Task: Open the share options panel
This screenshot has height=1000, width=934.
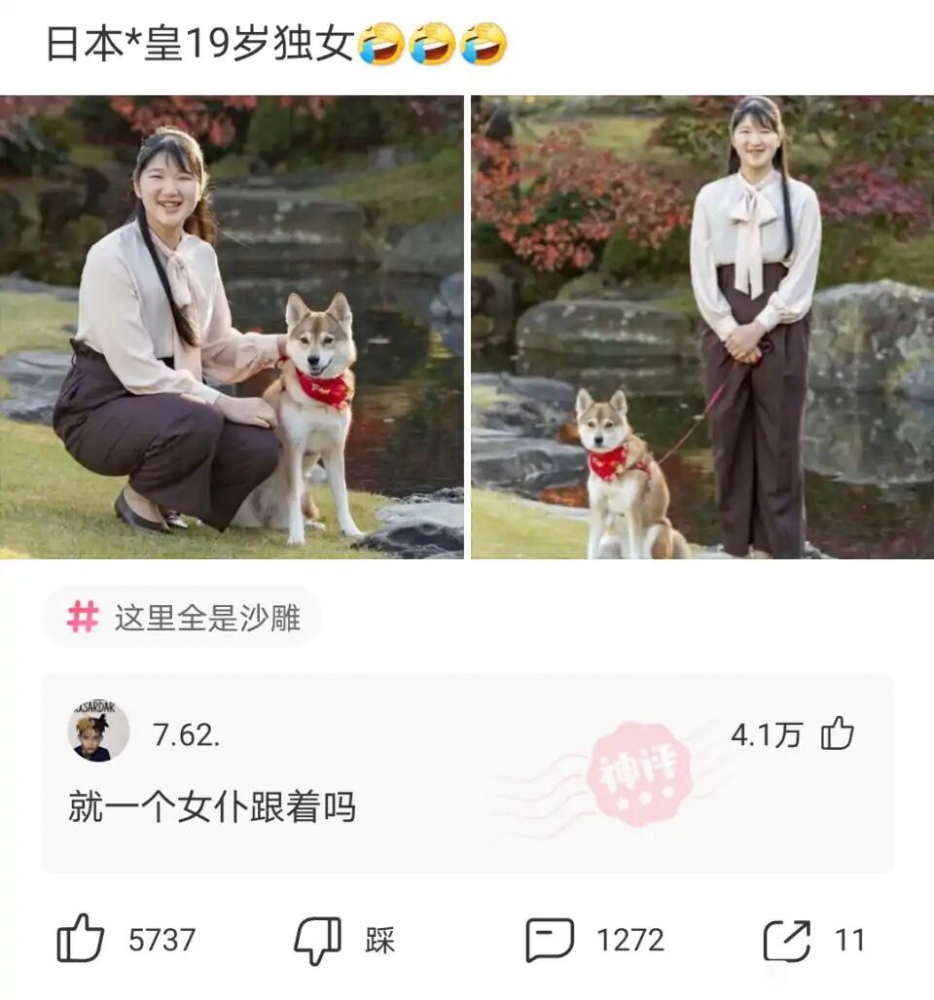Action: (x=787, y=938)
